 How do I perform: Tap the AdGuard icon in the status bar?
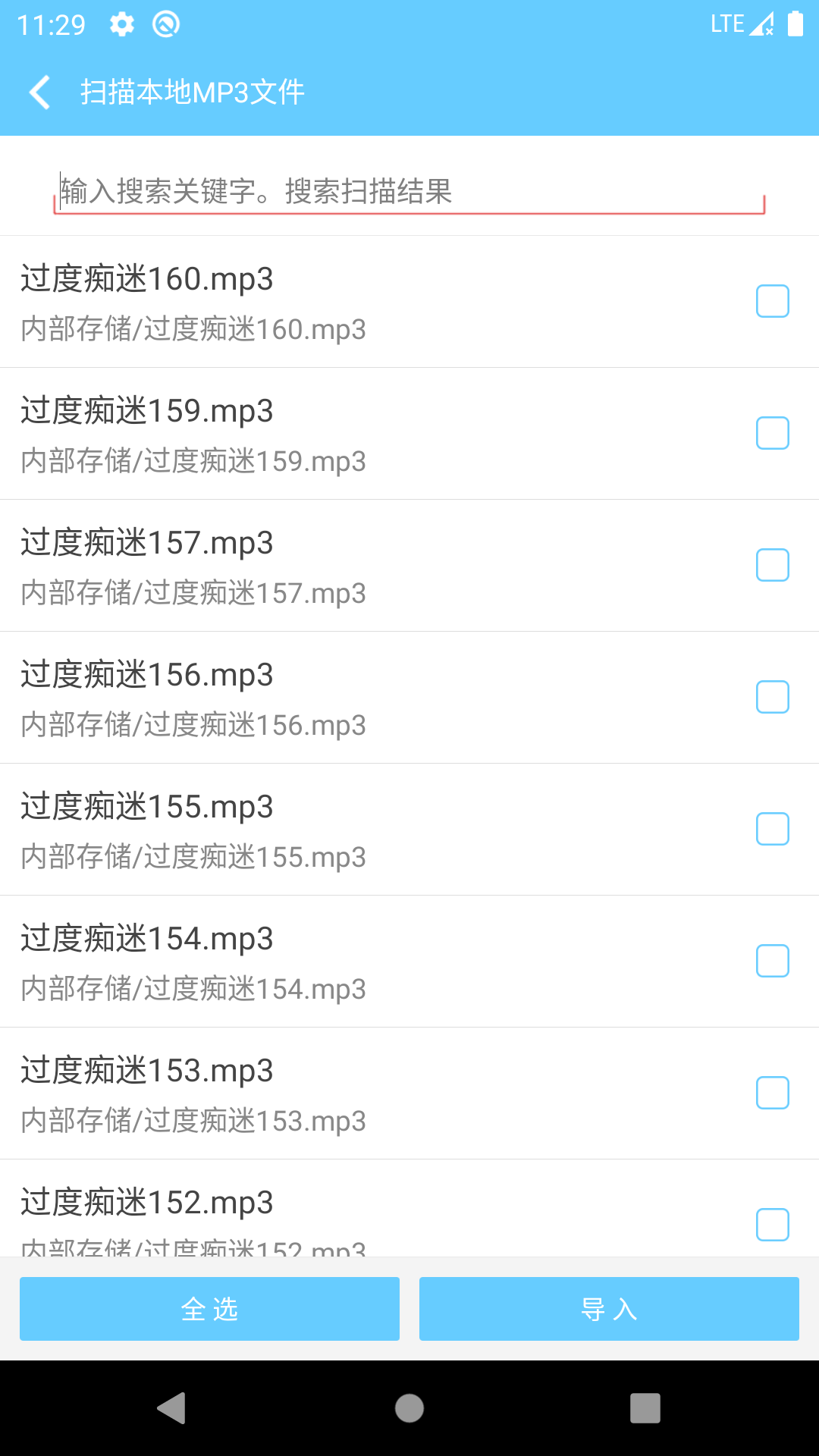click(x=165, y=24)
